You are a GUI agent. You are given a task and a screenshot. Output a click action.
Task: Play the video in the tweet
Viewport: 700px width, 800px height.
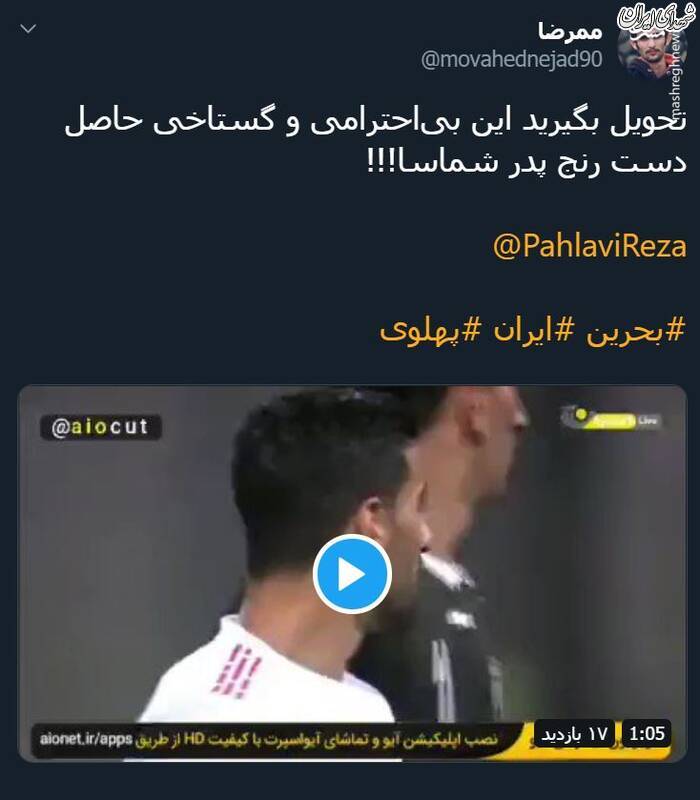coord(351,574)
